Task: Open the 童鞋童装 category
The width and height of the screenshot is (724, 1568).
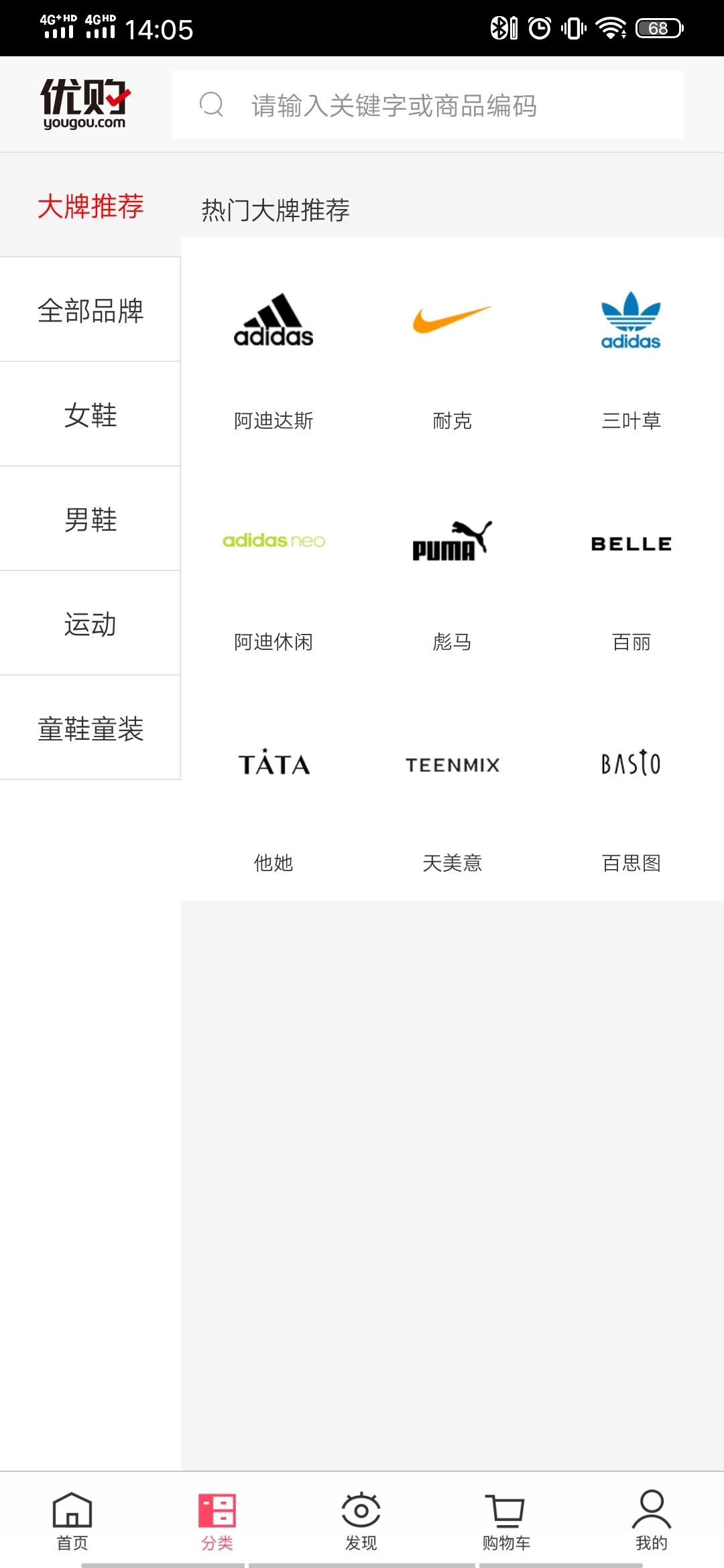Action: click(x=90, y=728)
